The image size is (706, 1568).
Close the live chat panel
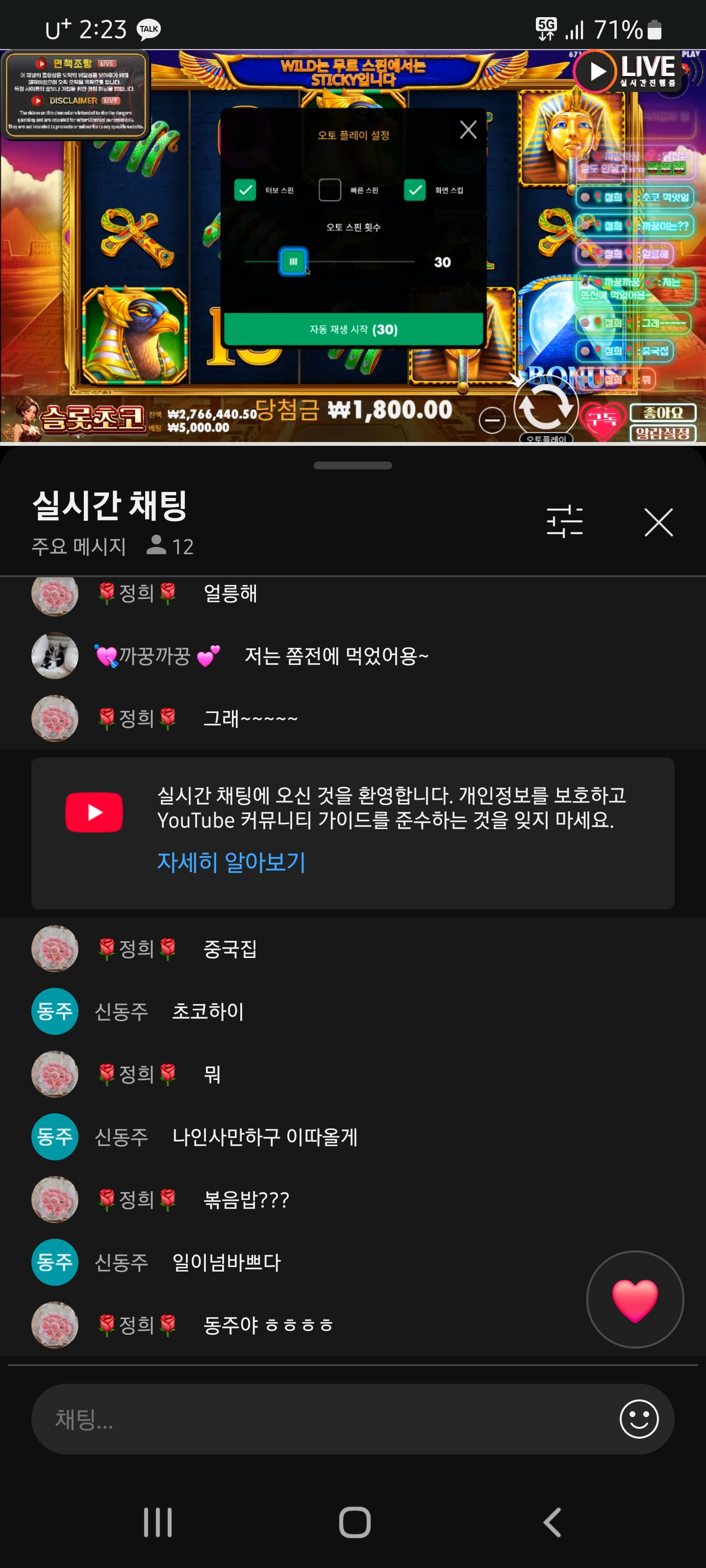click(658, 522)
